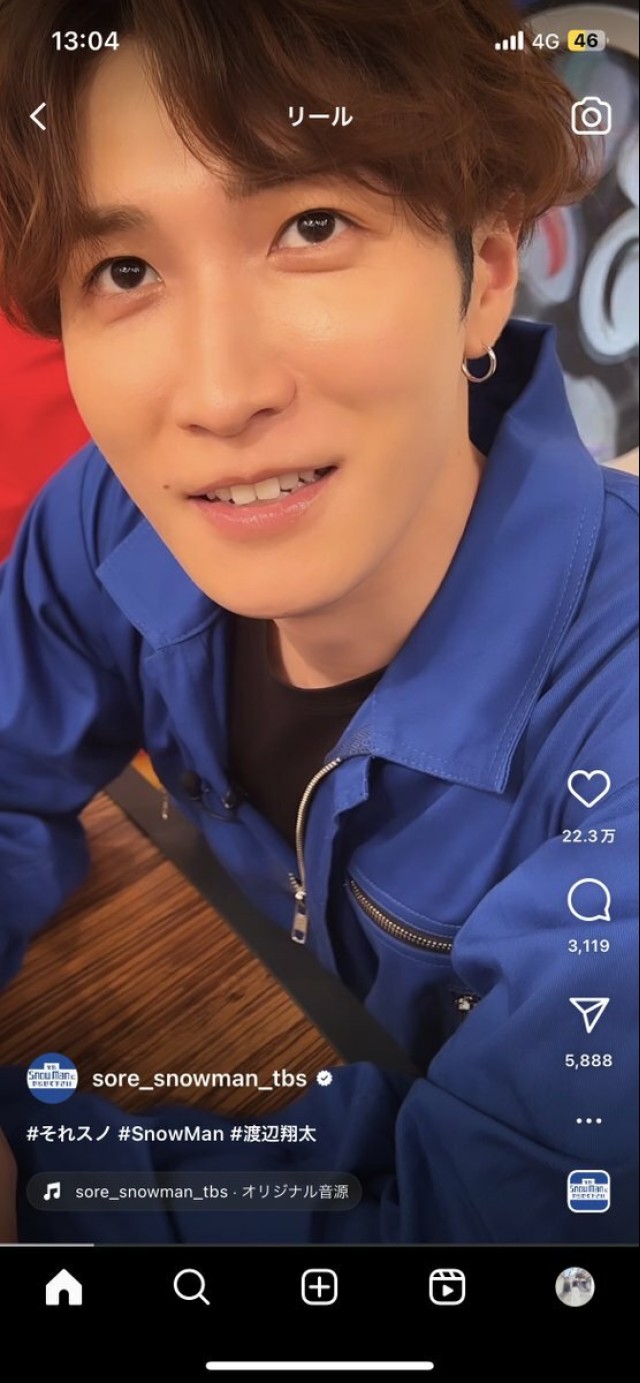Image resolution: width=640 pixels, height=1383 pixels.
Task: Switch to the Home tab
Action: point(64,1287)
